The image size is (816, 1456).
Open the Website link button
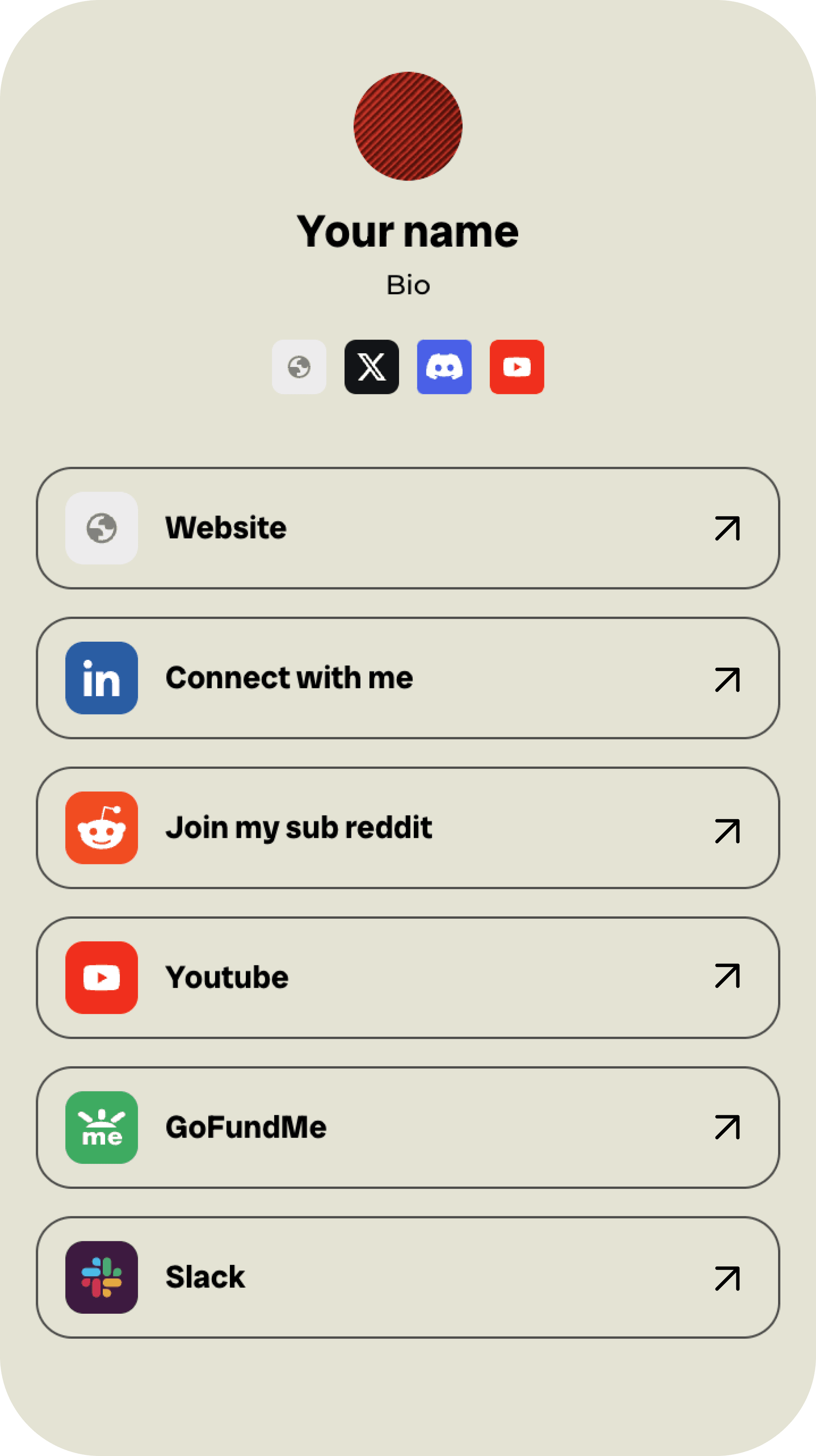(x=407, y=528)
